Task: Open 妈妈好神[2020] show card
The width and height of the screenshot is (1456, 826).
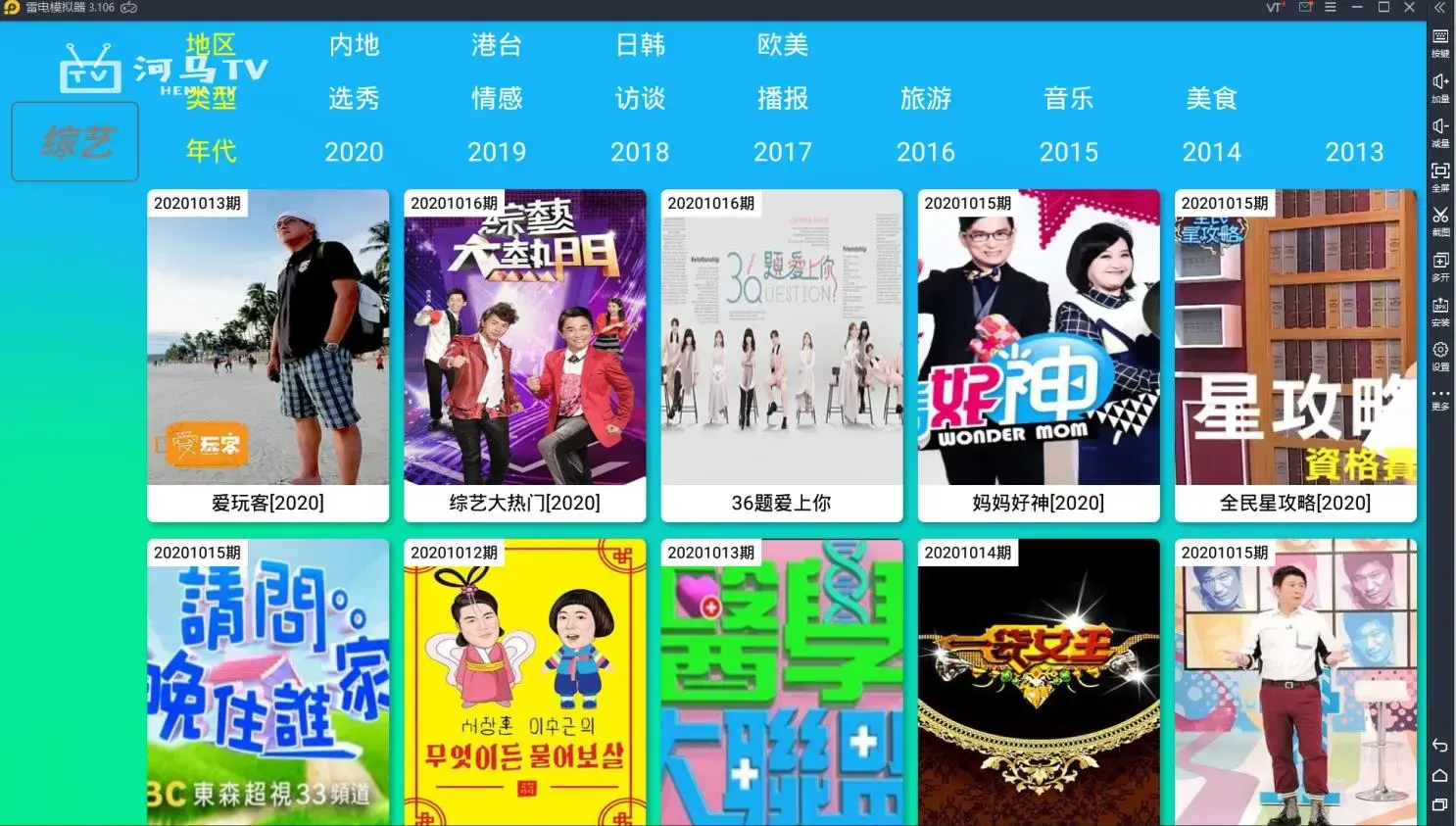Action: (1038, 355)
